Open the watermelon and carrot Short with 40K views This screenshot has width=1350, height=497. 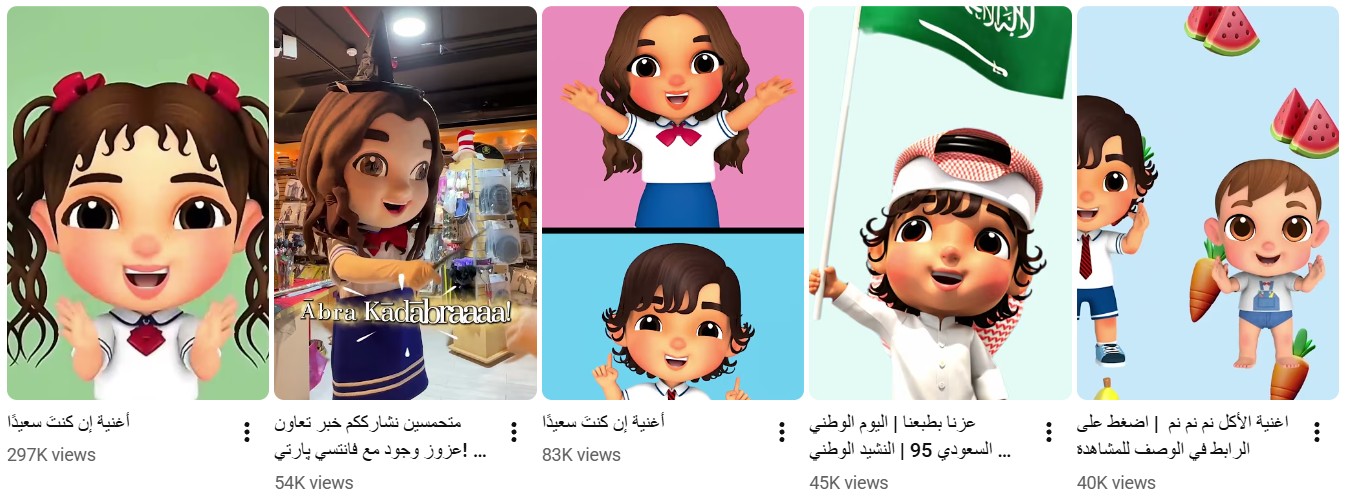[1207, 203]
